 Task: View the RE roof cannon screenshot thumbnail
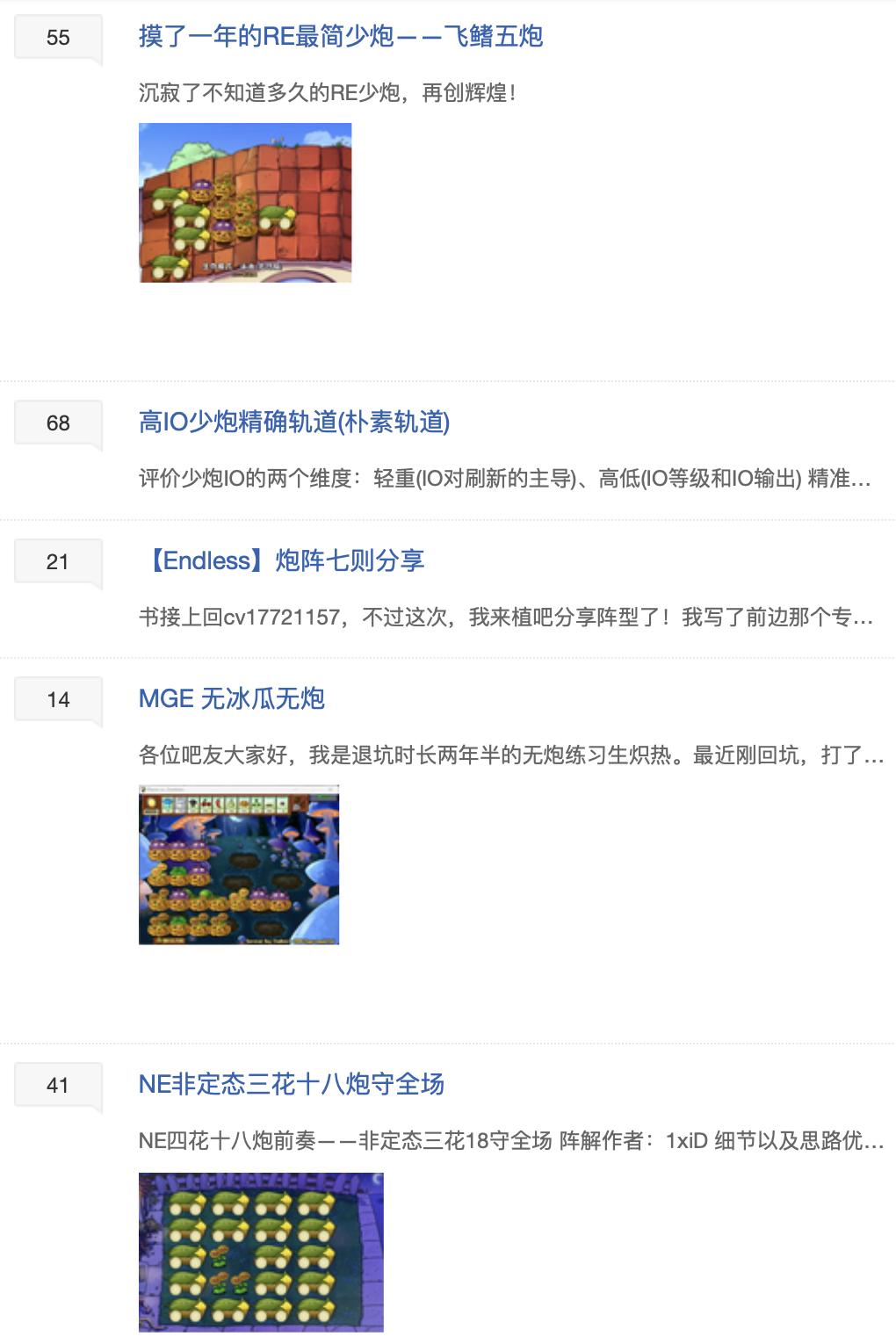click(x=245, y=203)
